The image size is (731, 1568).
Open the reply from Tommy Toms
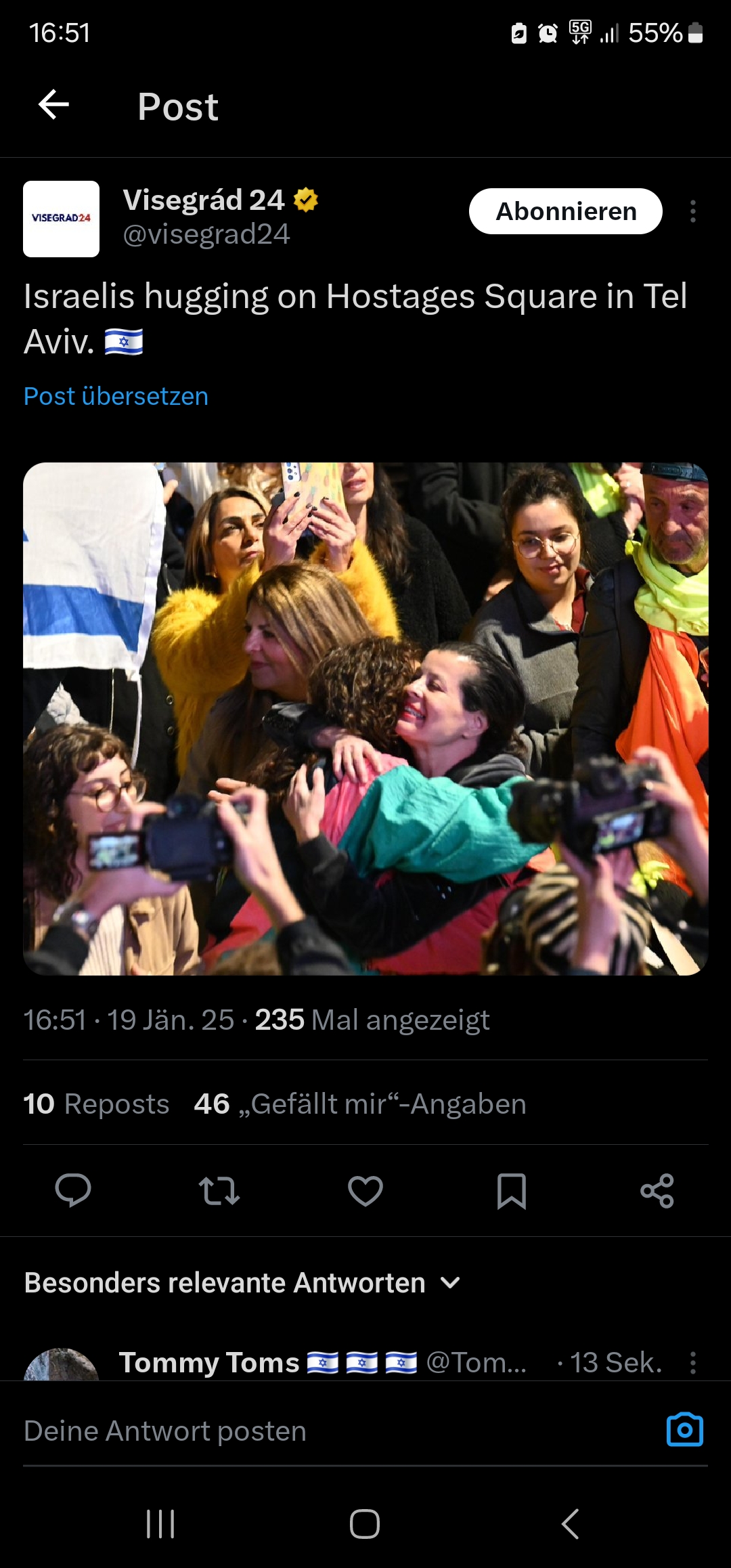[365, 1362]
